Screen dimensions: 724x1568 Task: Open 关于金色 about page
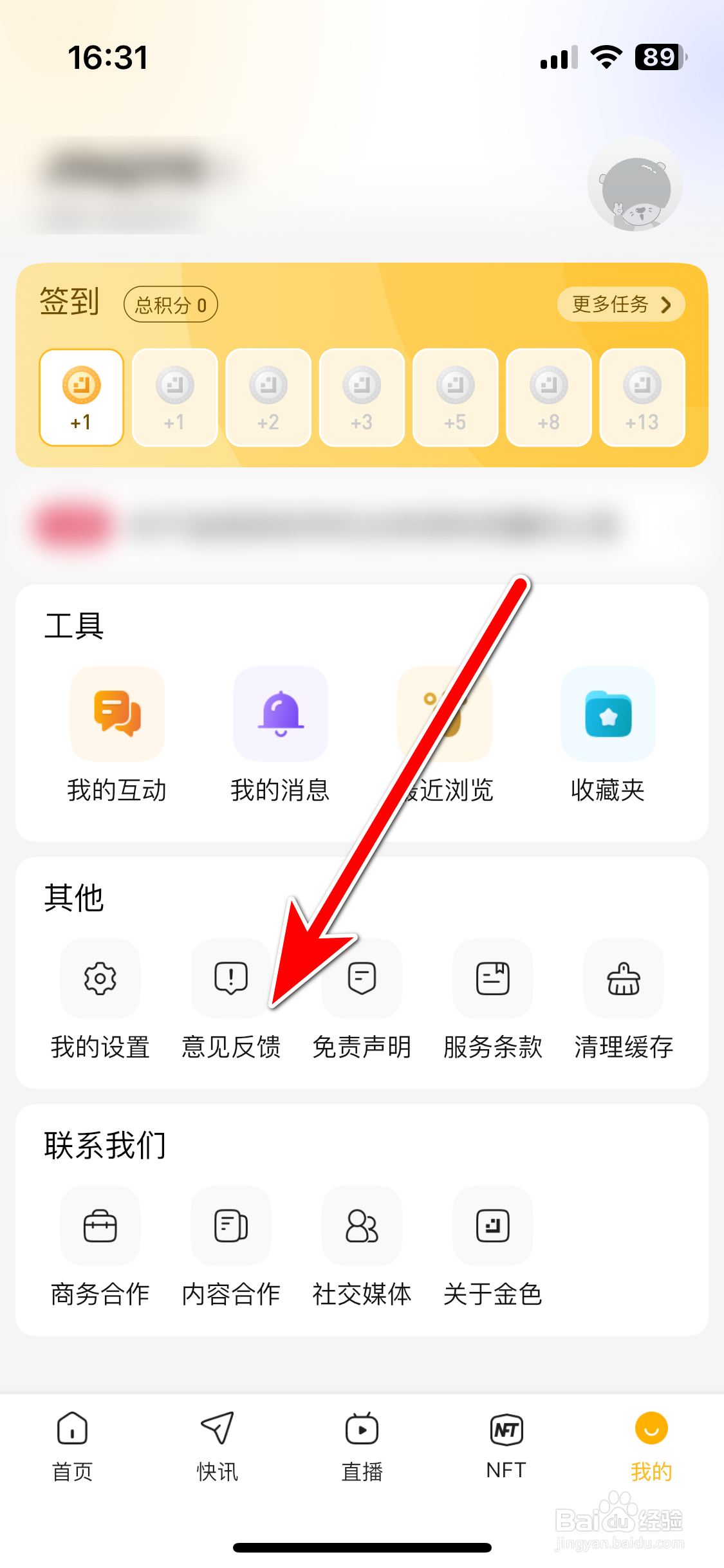click(492, 1226)
